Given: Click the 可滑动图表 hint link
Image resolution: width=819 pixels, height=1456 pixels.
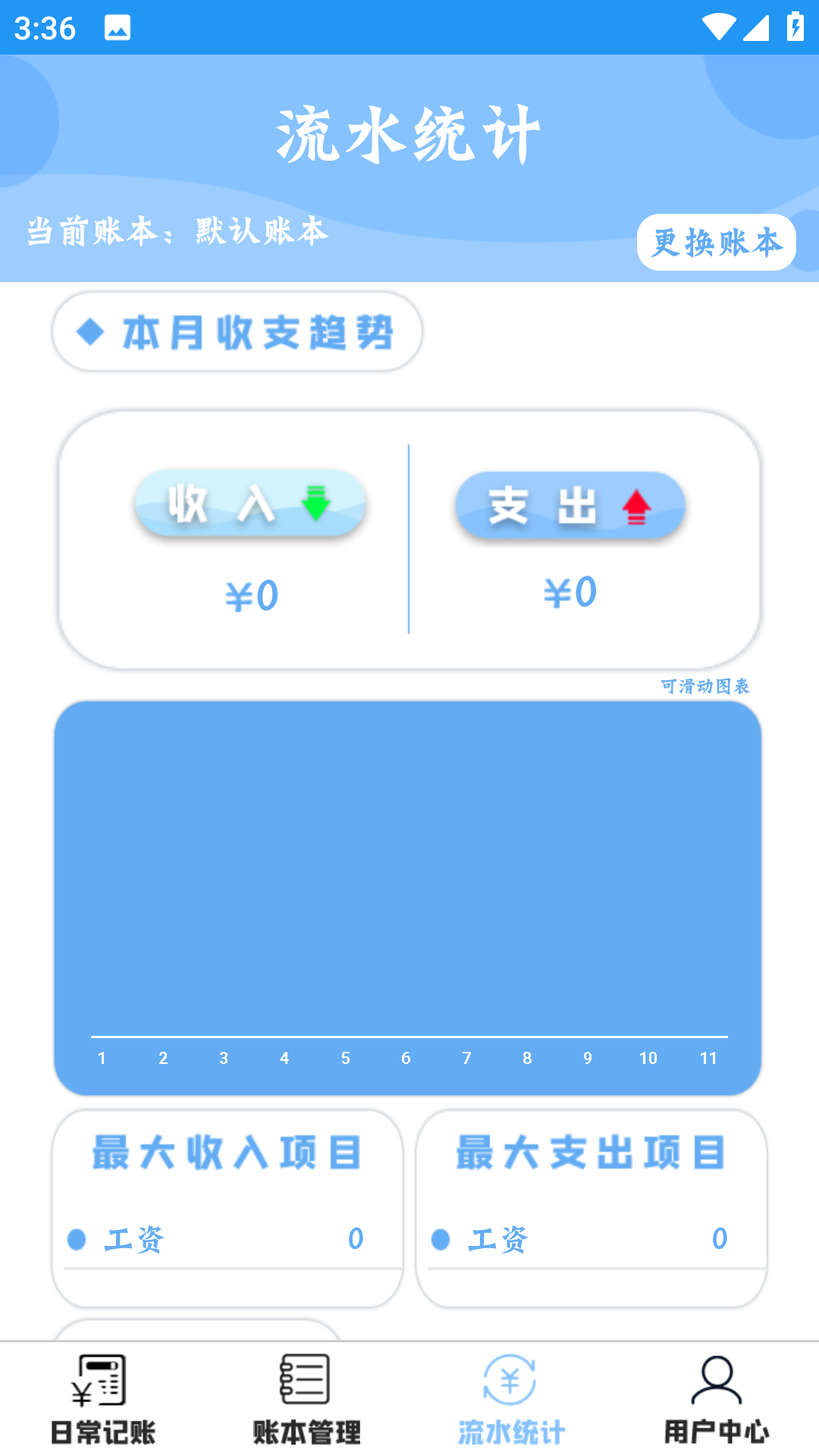Looking at the screenshot, I should pos(706,687).
